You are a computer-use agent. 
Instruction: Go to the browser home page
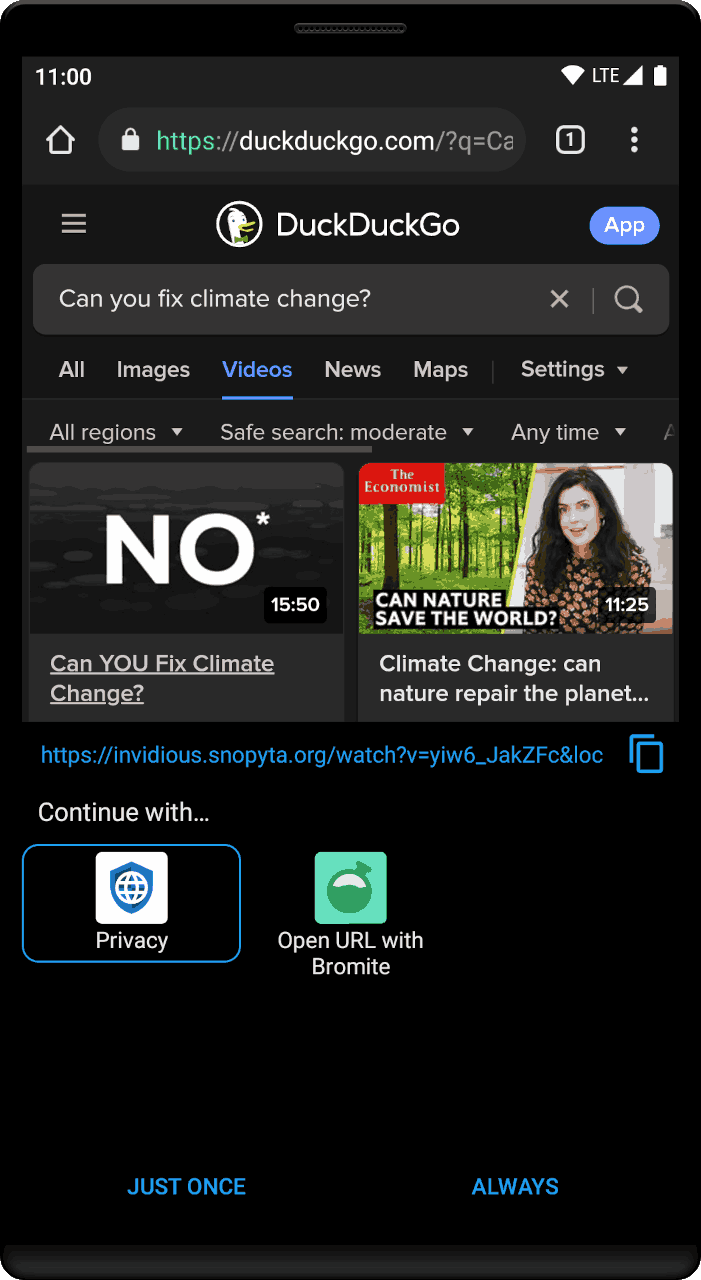(x=61, y=140)
